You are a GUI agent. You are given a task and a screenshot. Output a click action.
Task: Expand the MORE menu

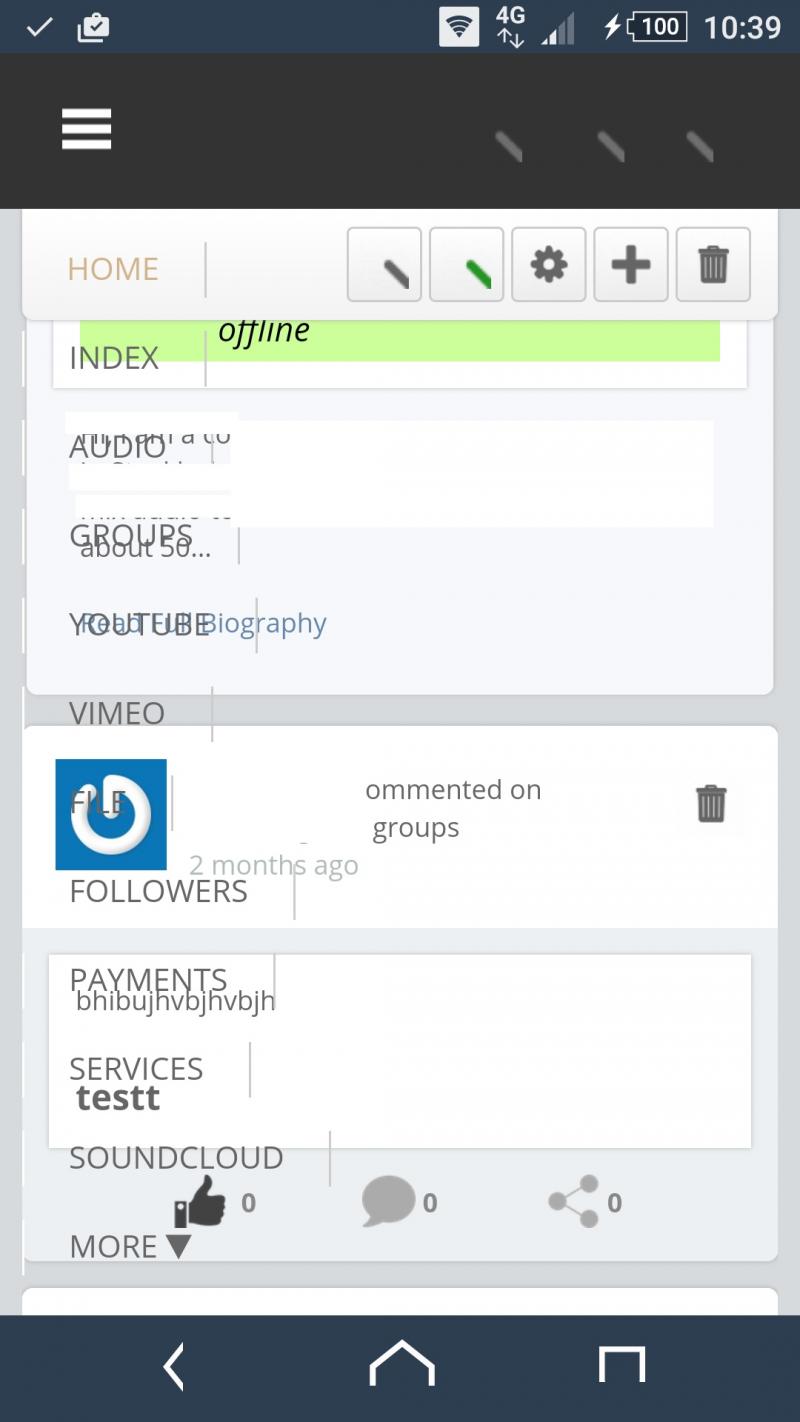(x=129, y=1246)
